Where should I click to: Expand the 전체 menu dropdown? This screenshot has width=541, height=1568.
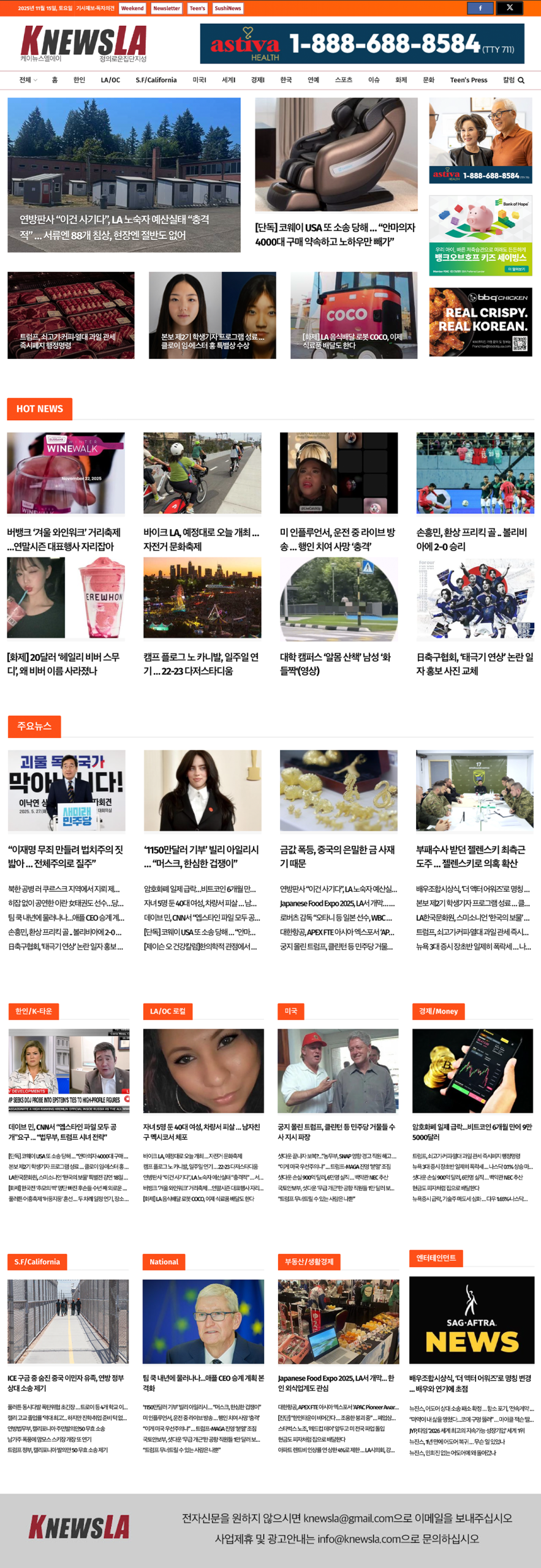point(28,80)
